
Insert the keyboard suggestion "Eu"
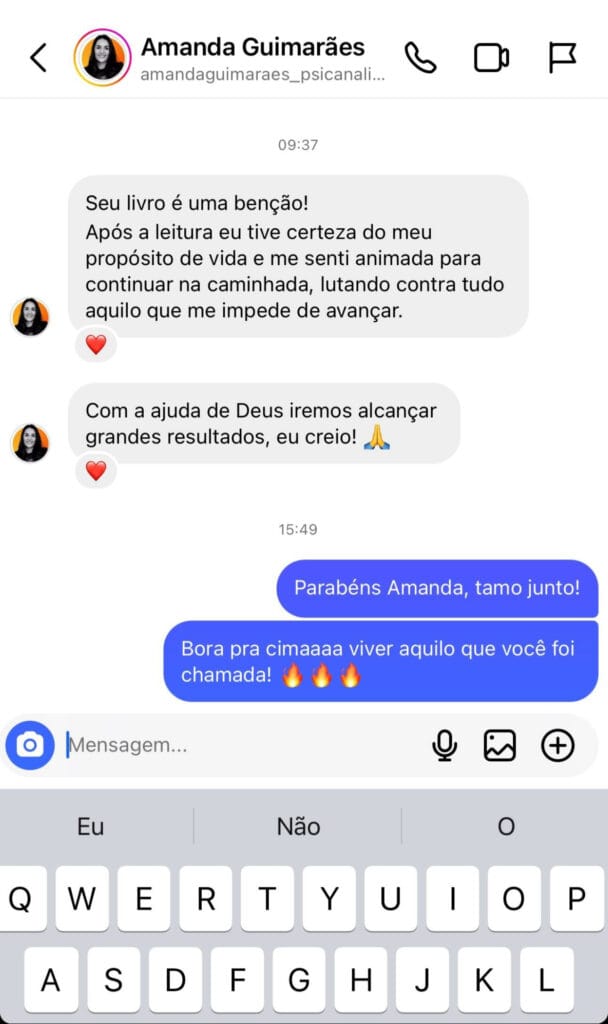pos(91,826)
